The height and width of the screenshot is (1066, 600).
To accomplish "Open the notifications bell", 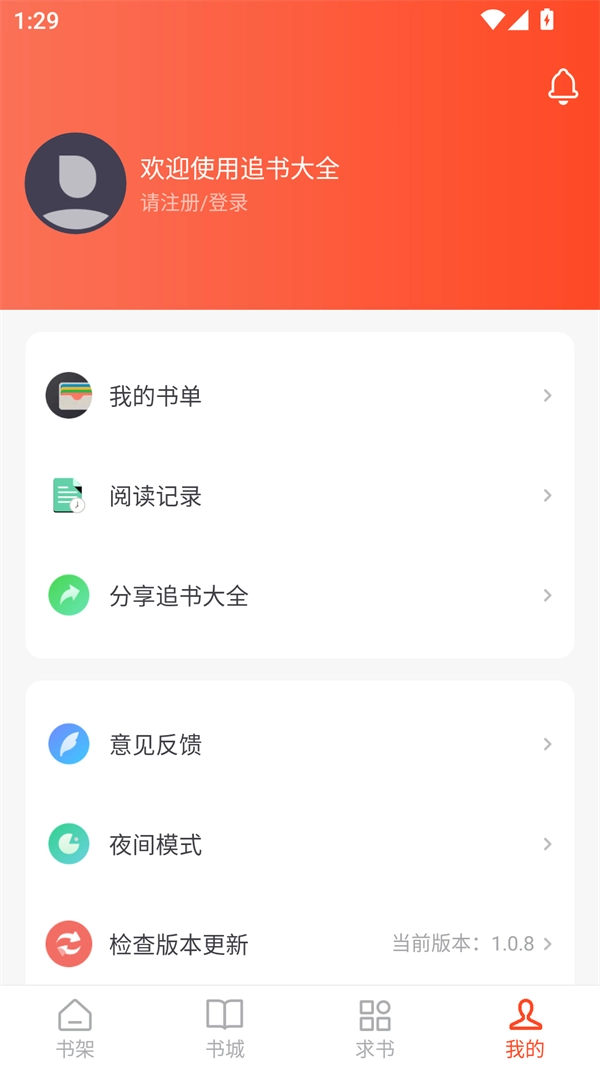I will [563, 87].
